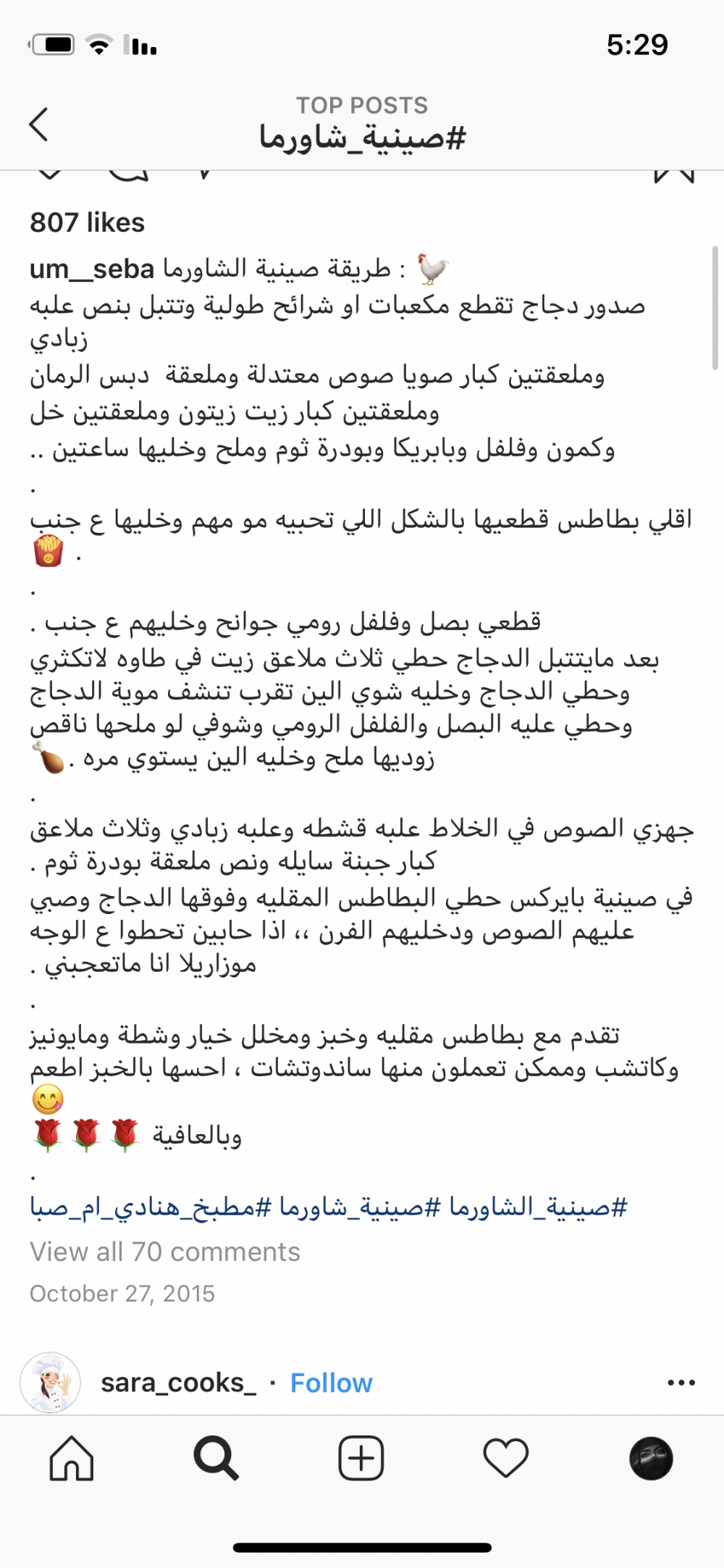Viewport: 724px width, 1568px height.
Task: Create a new post
Action: pyautogui.click(x=361, y=1458)
